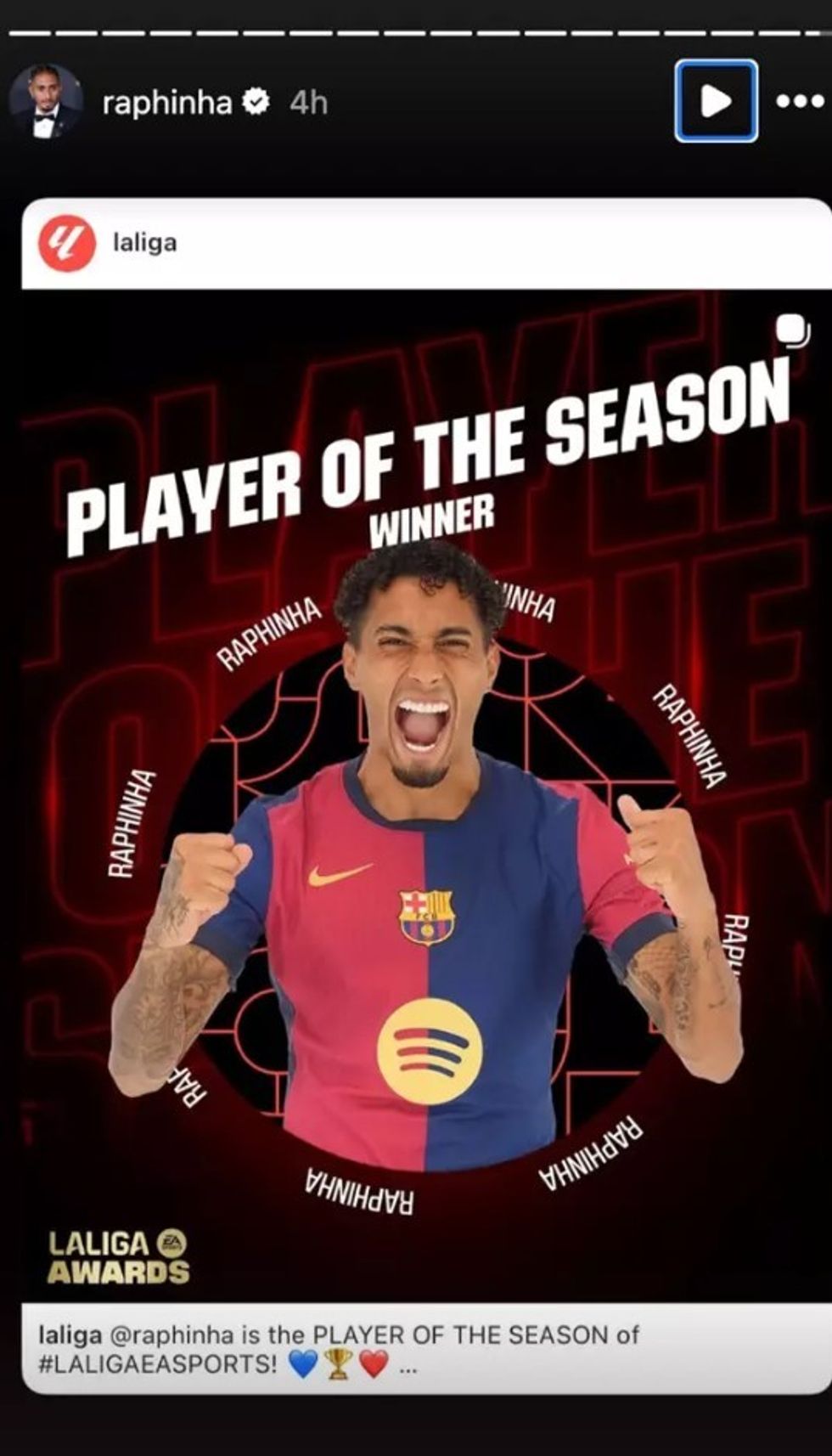Screen dimensions: 832x1456
Task: Open raphinha's profile picture
Action: pos(45,101)
